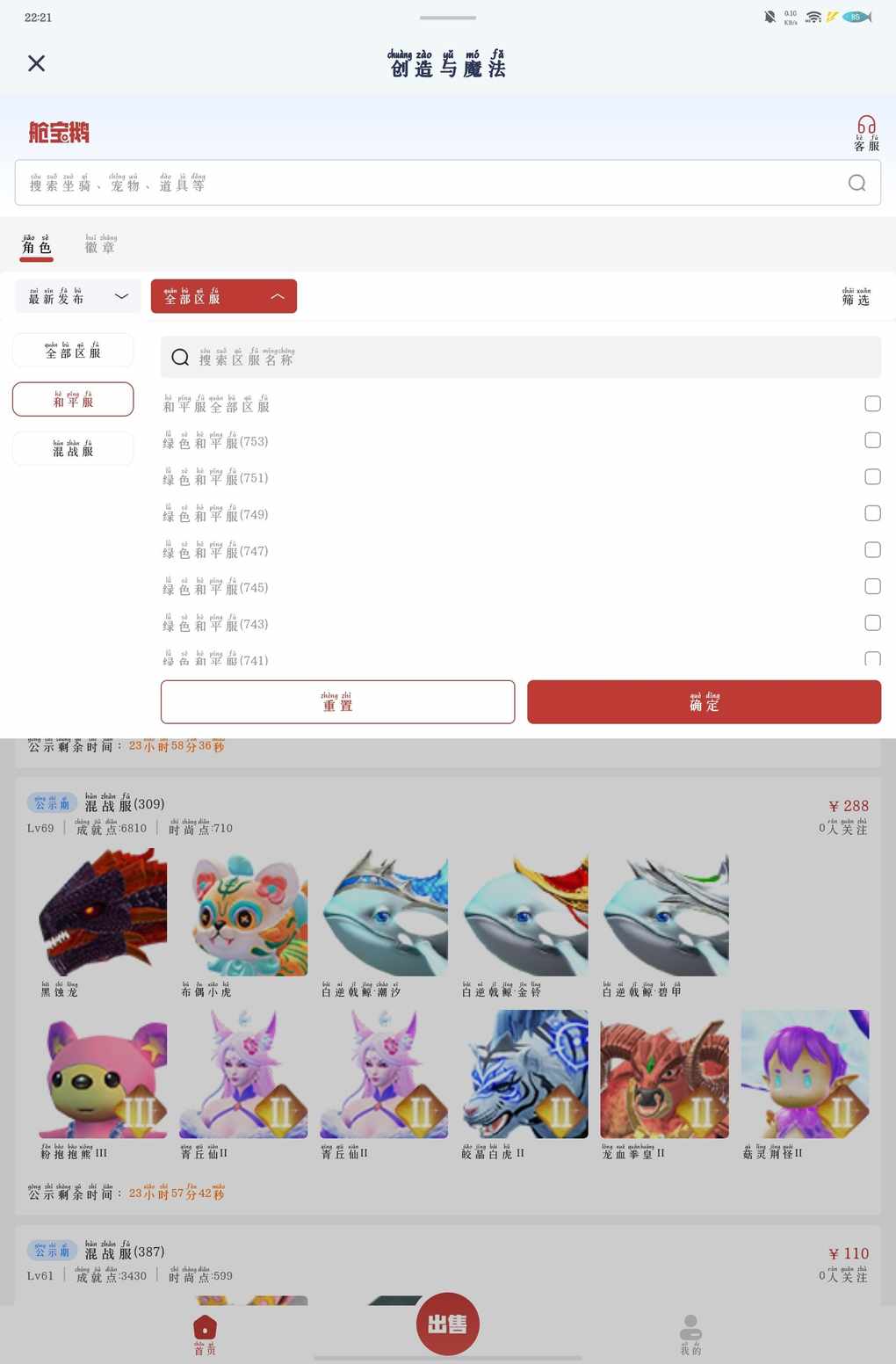Collapse the 全部区服 dropdown
Viewport: 896px width, 1364px height.
coord(224,297)
